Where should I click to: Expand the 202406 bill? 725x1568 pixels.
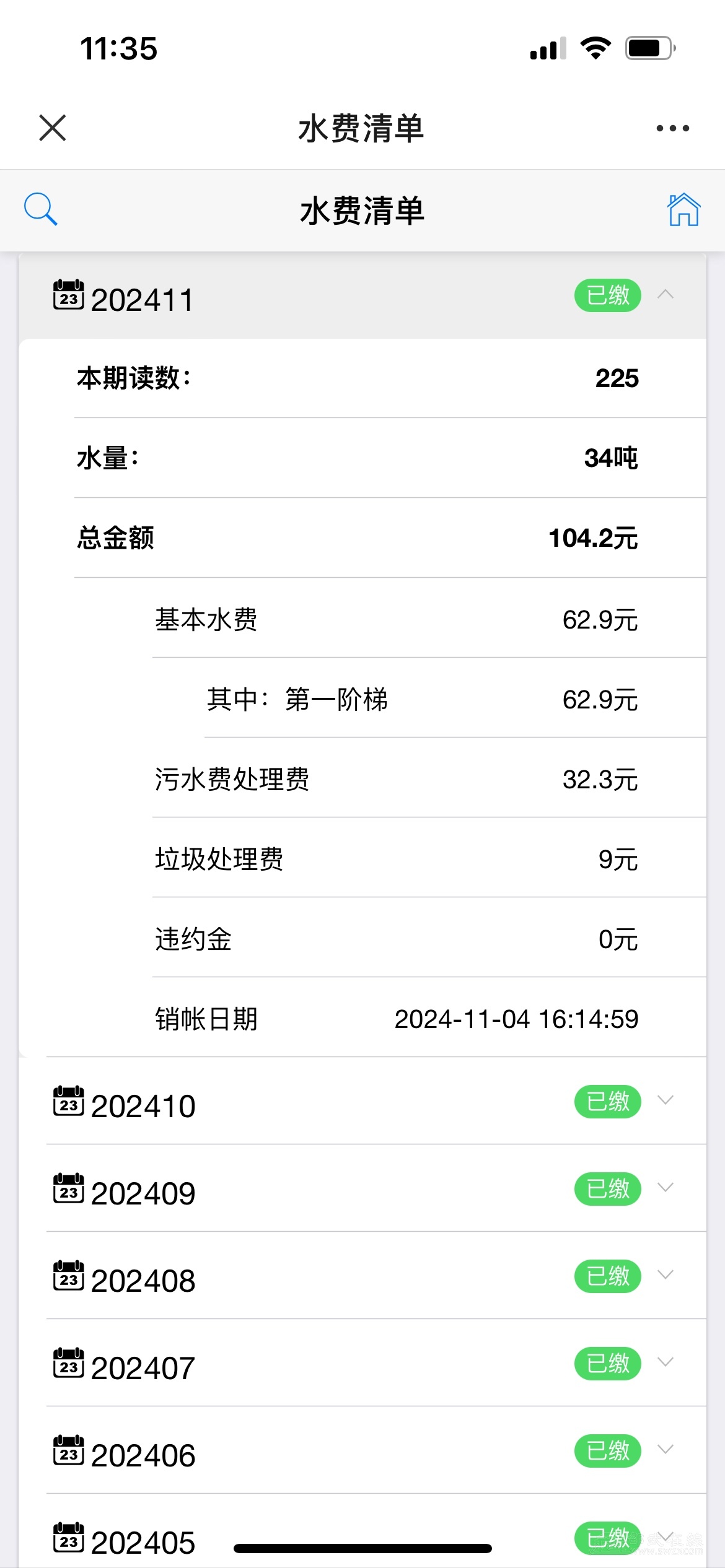click(x=666, y=1450)
